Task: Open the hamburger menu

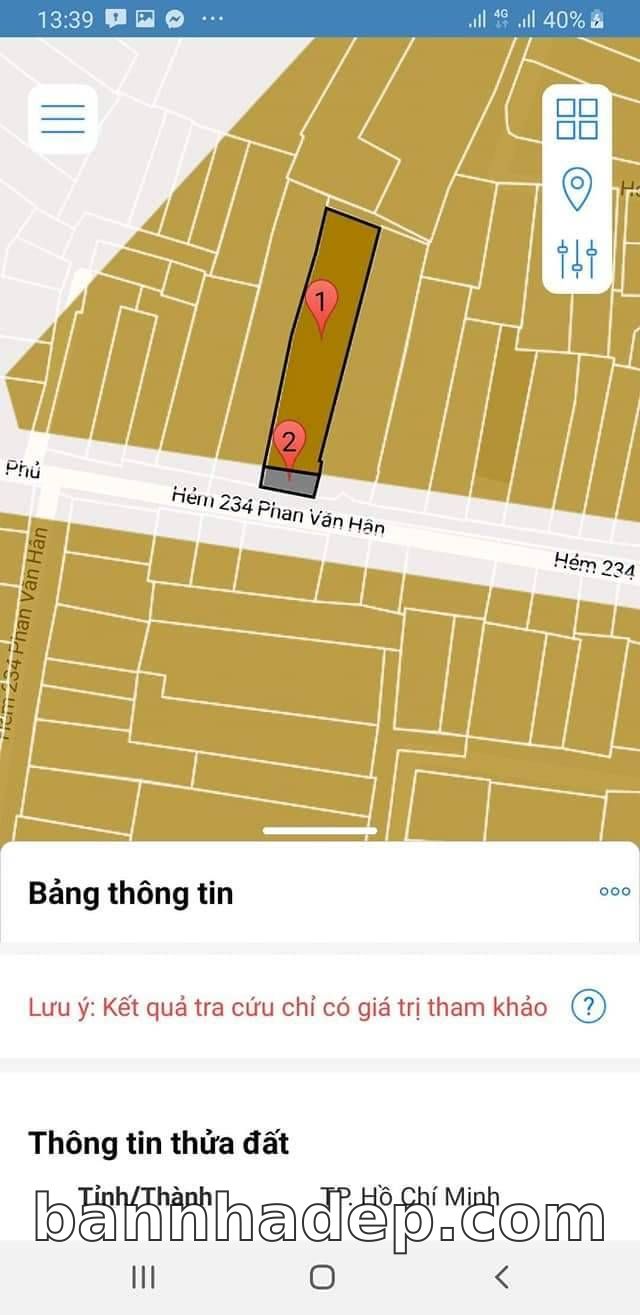Action: [62, 119]
